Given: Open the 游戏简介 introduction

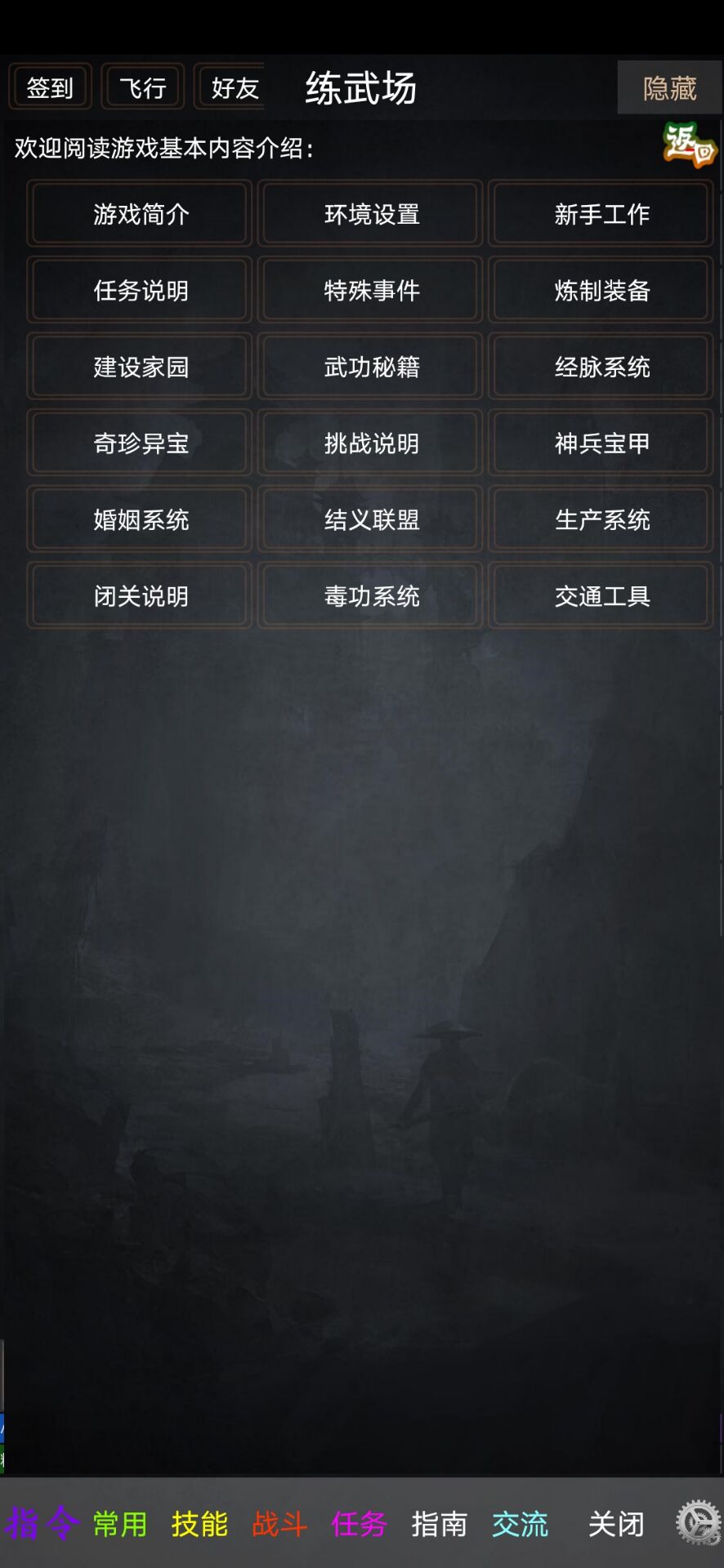Looking at the screenshot, I should pyautogui.click(x=140, y=214).
